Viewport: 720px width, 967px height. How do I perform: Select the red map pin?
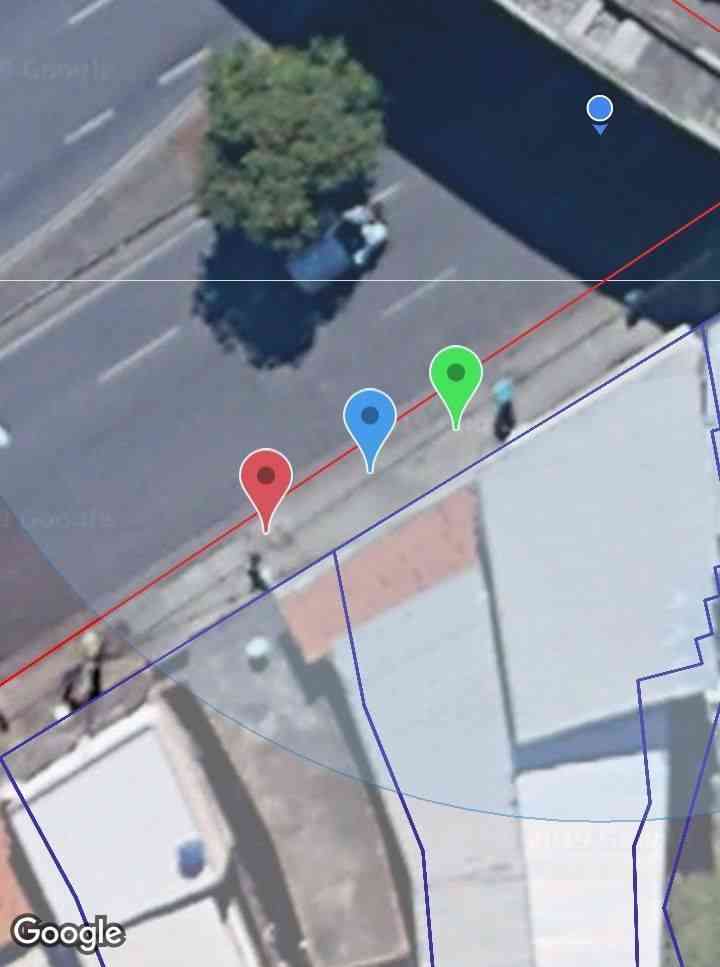pyautogui.click(x=266, y=479)
